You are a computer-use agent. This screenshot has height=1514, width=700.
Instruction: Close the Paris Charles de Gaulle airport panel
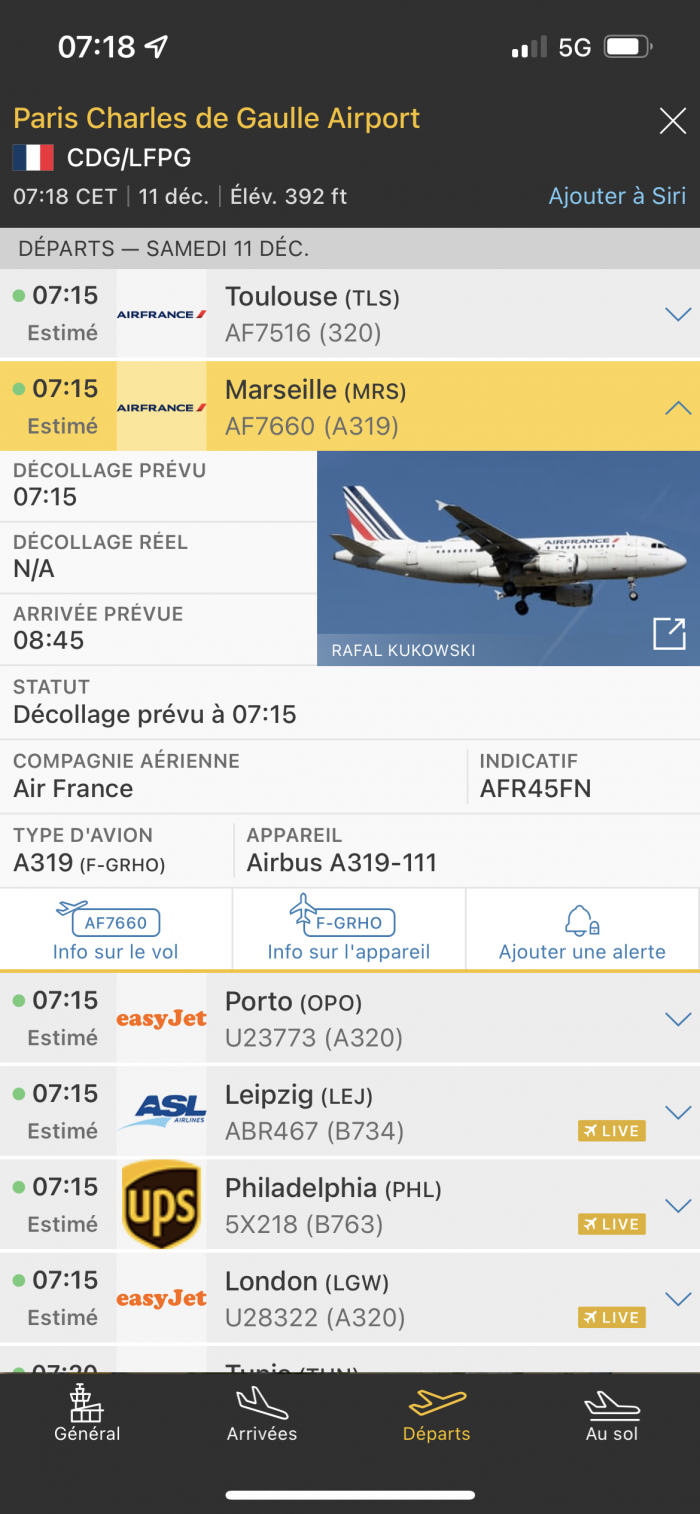coord(672,122)
